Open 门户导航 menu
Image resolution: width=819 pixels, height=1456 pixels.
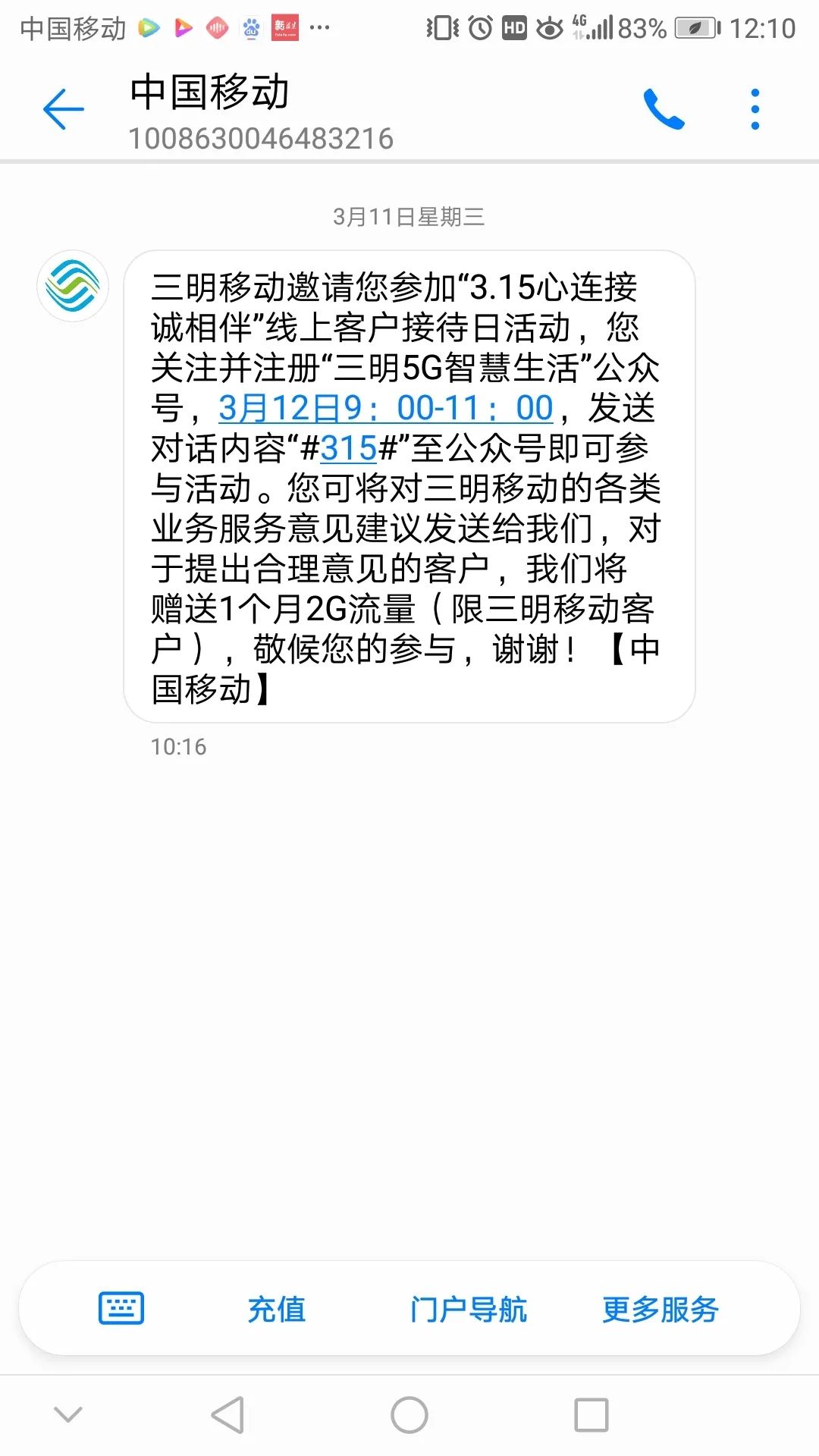point(468,1310)
